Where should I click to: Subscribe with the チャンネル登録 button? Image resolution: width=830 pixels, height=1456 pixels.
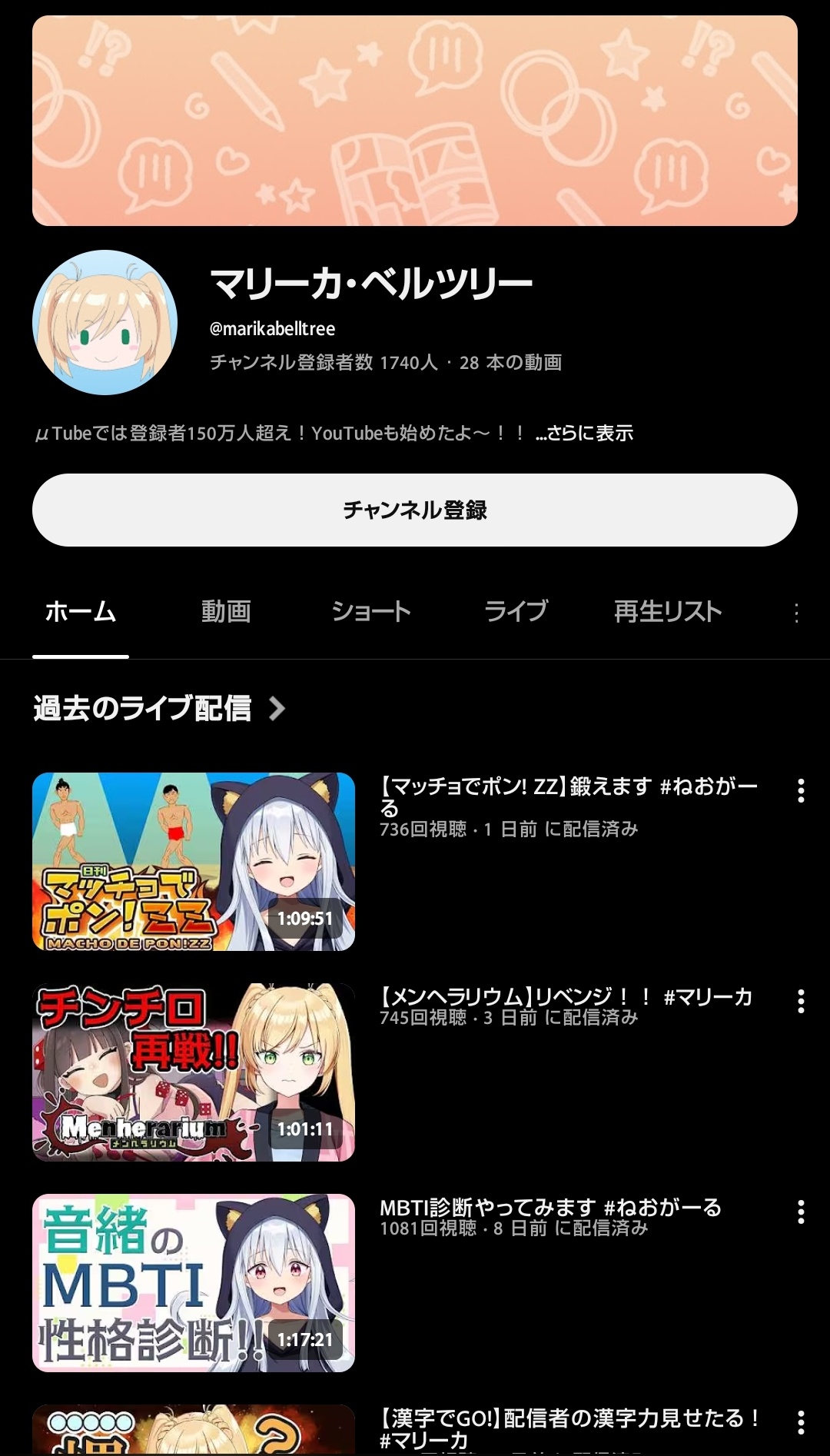click(x=415, y=510)
